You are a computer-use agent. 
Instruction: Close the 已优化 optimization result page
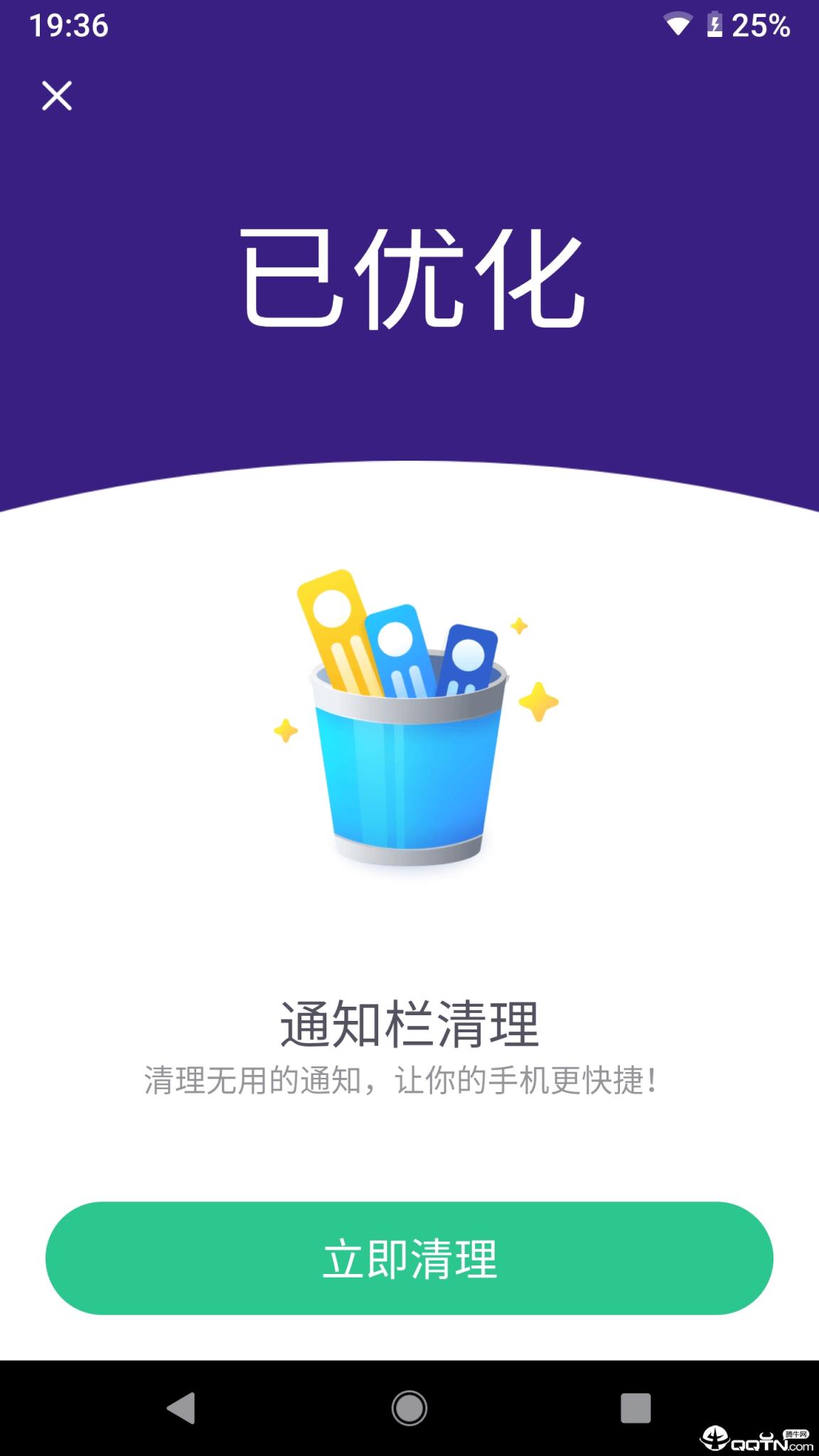[57, 96]
